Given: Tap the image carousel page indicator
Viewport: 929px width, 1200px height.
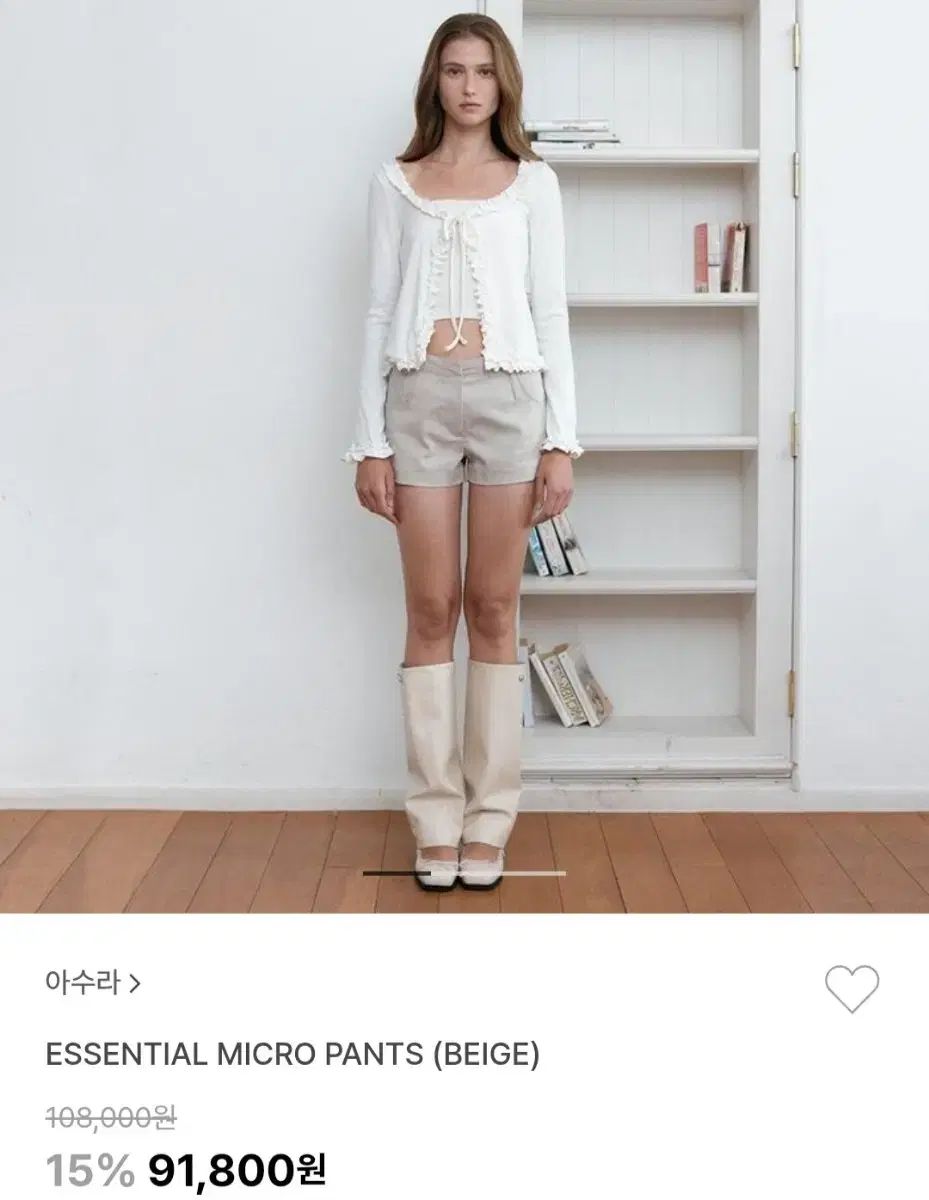Looking at the screenshot, I should (x=464, y=873).
